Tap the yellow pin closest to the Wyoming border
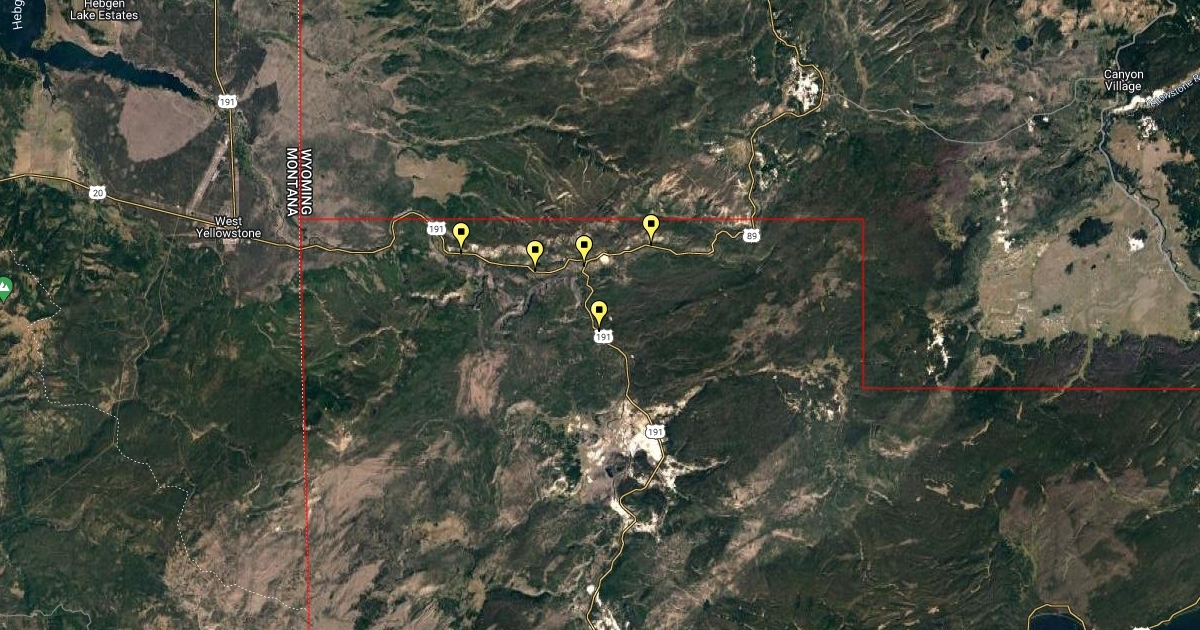 coord(461,234)
